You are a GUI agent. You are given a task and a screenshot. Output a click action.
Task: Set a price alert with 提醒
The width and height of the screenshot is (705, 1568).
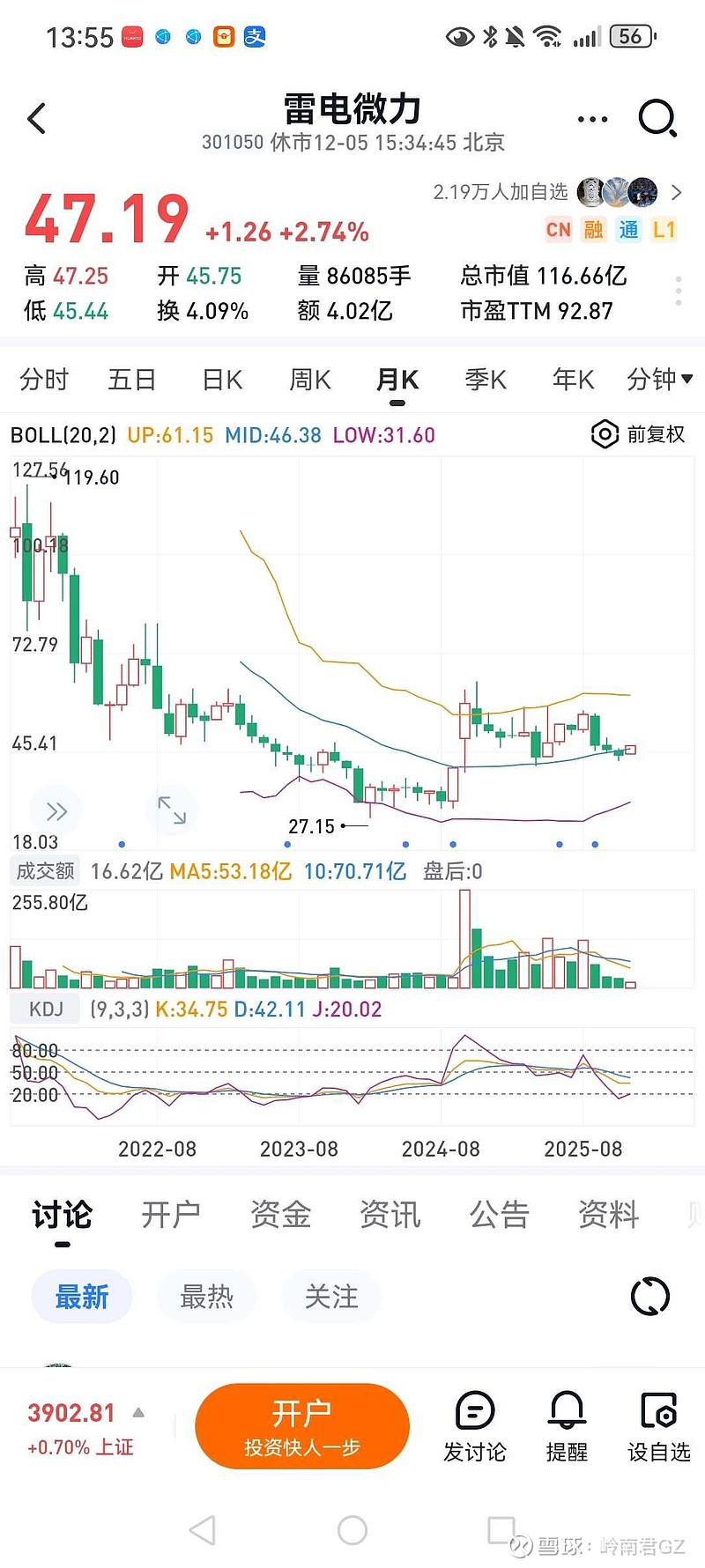pos(567,1427)
